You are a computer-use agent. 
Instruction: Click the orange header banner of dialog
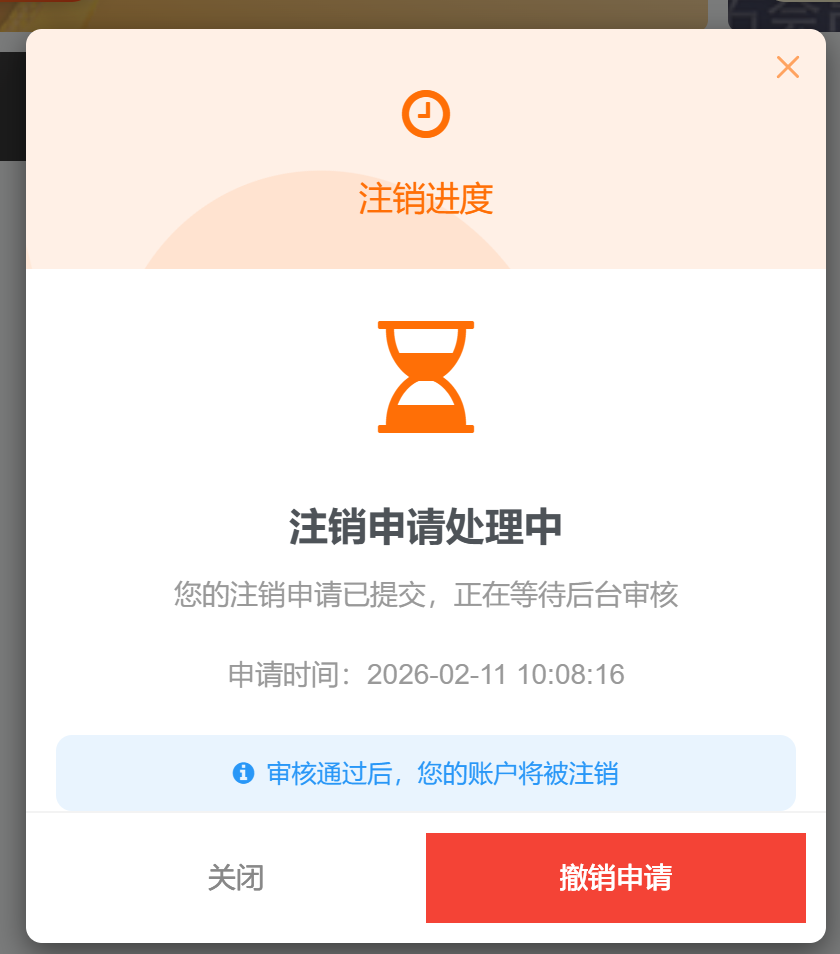coord(426,148)
